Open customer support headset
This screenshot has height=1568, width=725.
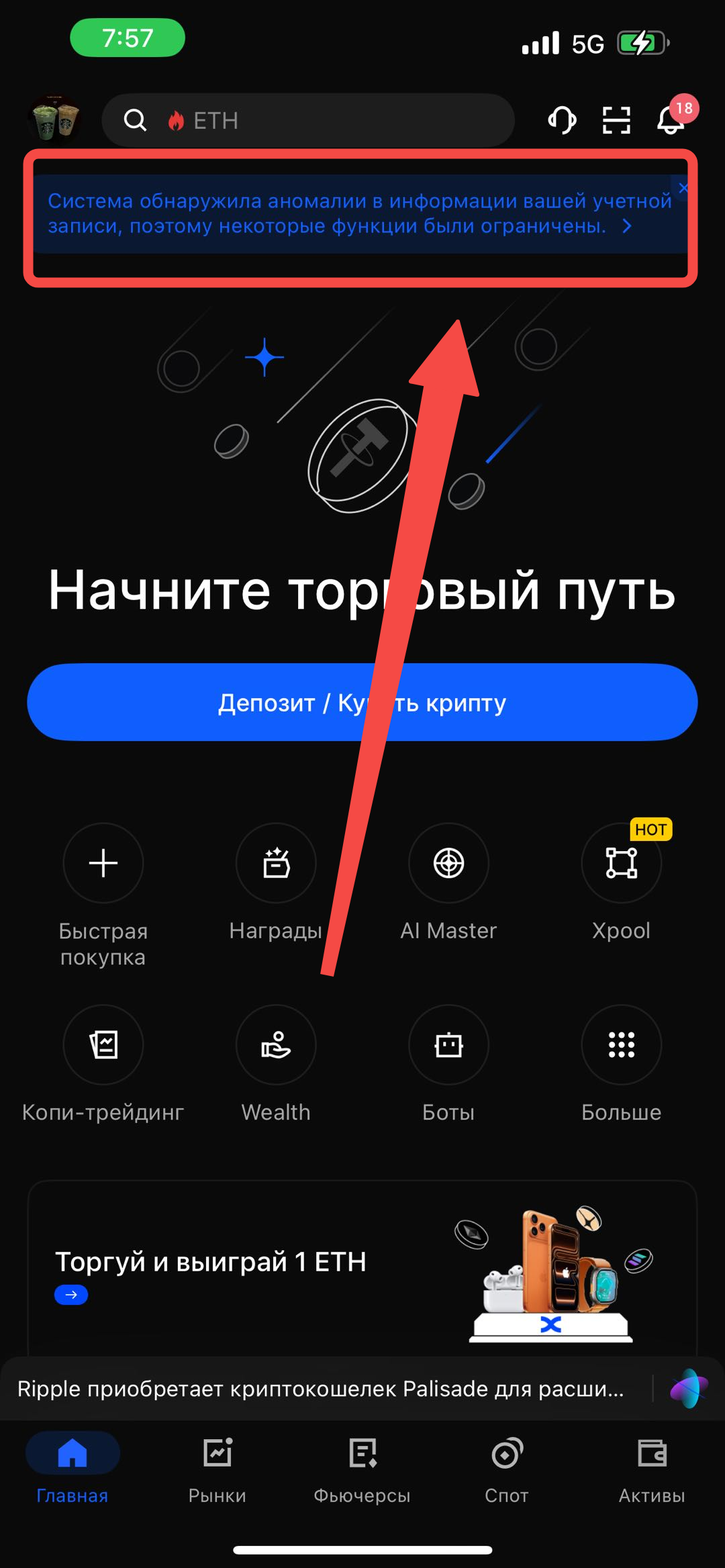point(562,121)
